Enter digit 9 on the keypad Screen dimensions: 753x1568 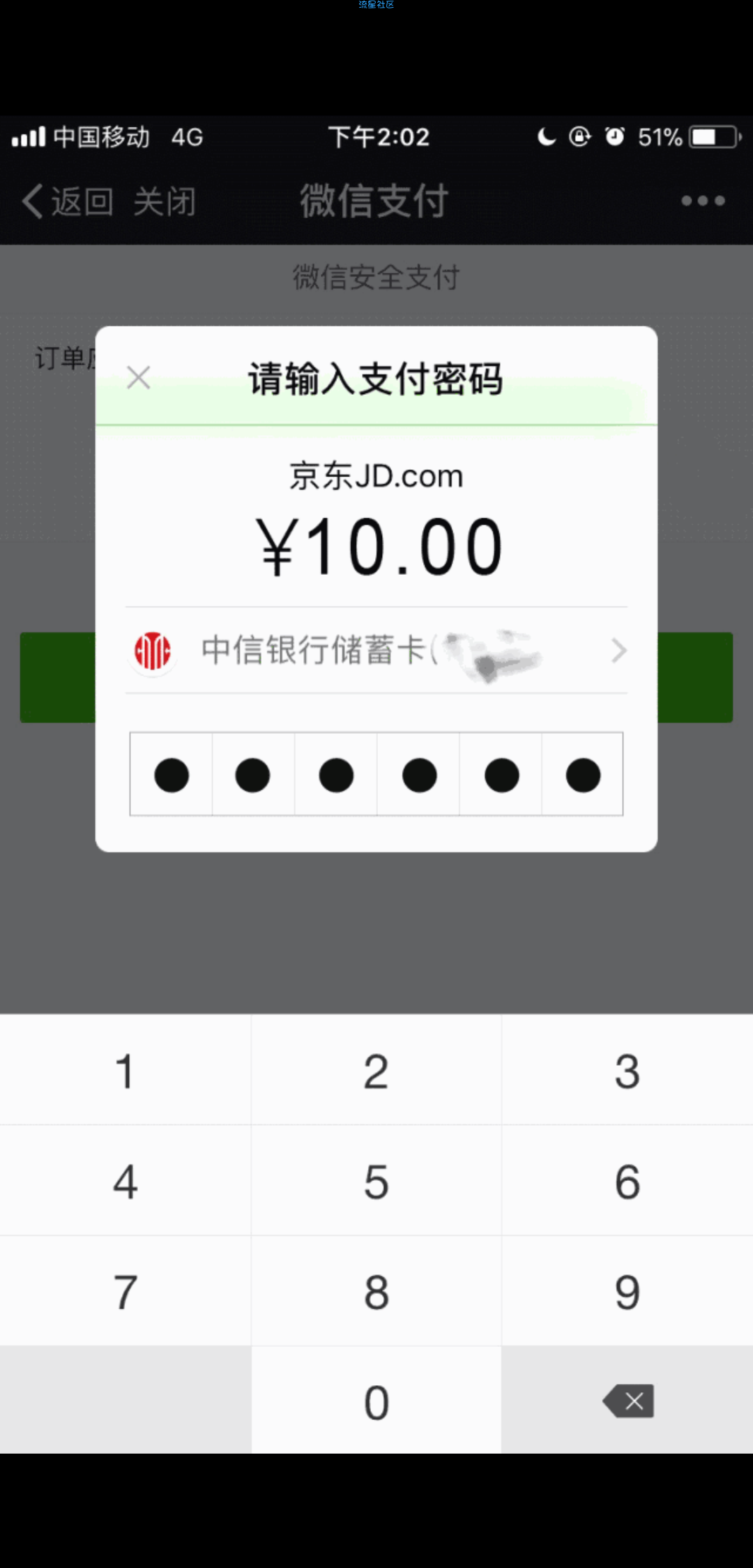pyautogui.click(x=627, y=1291)
